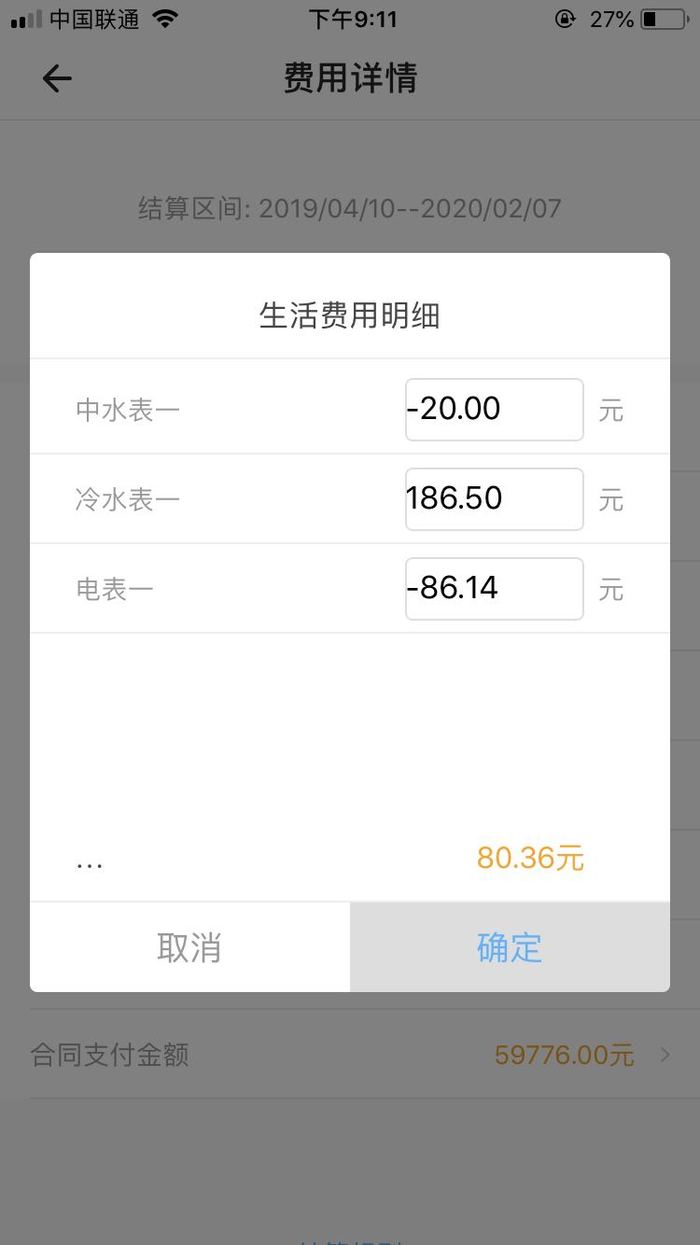Edit the 中水表一 amount field
700x1245 pixels.
point(494,410)
